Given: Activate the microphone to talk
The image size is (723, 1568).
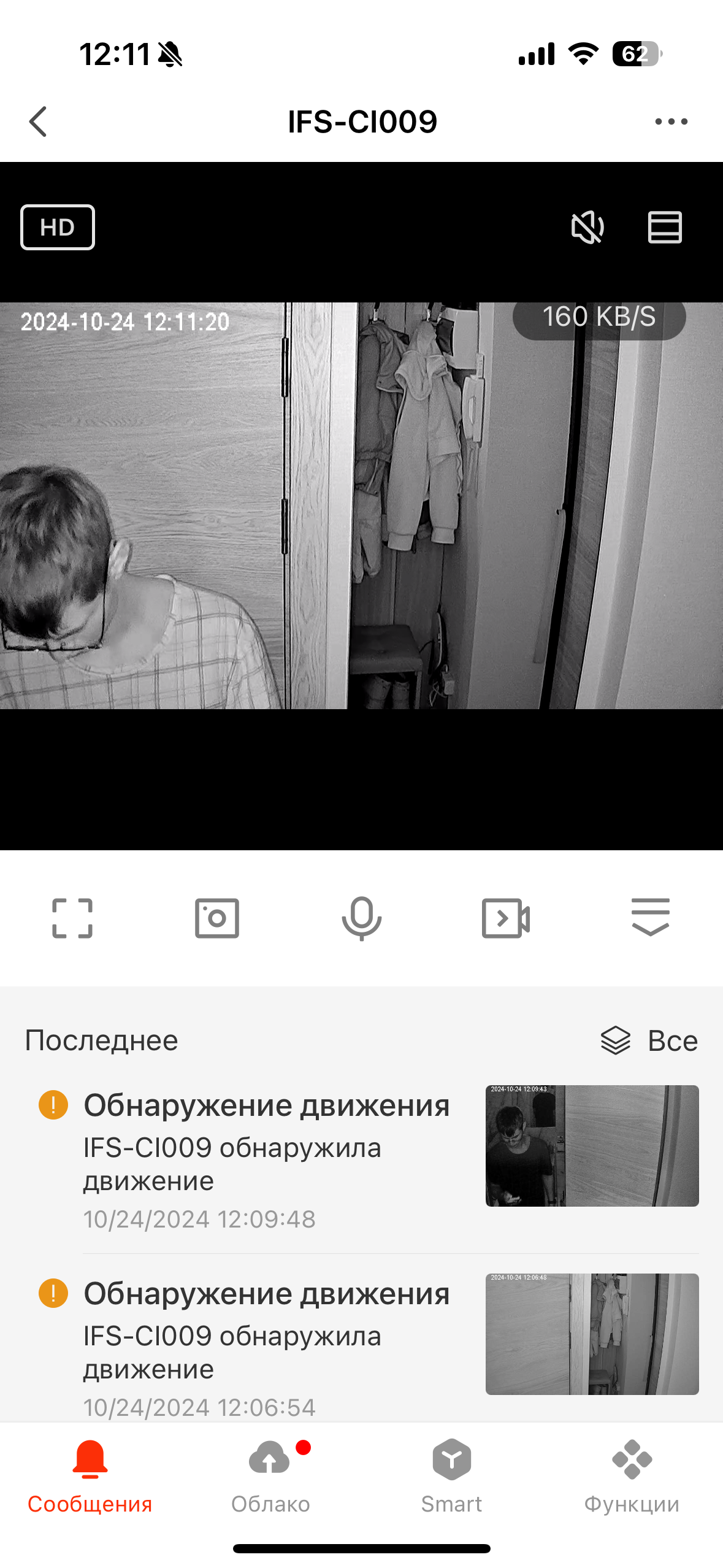Looking at the screenshot, I should click(361, 918).
